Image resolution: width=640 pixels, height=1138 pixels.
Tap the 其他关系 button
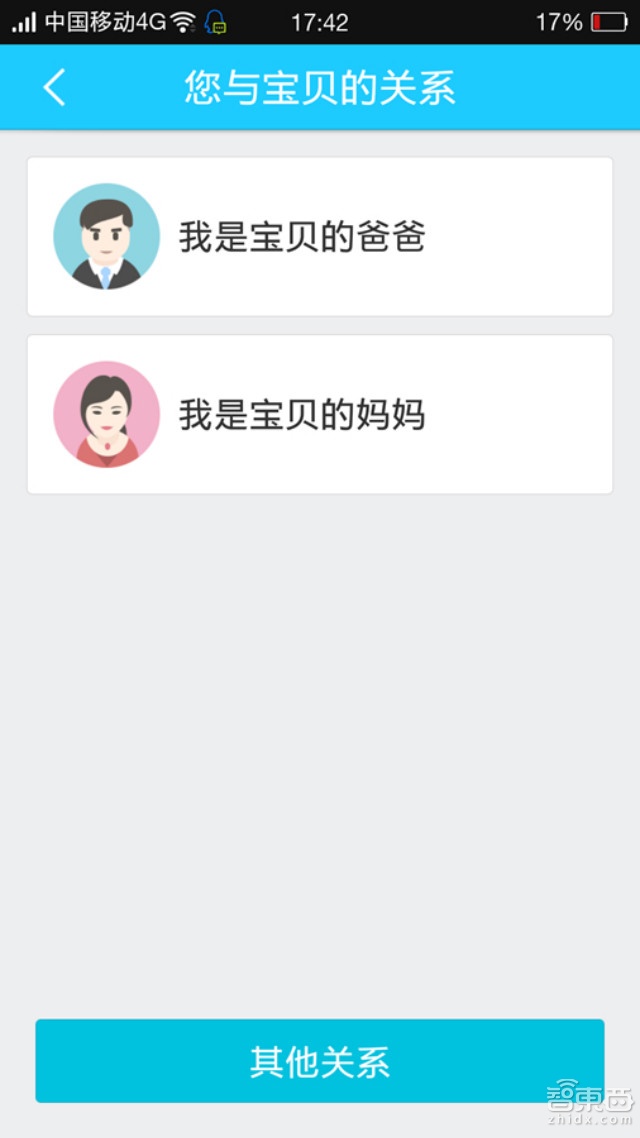tap(319, 1061)
